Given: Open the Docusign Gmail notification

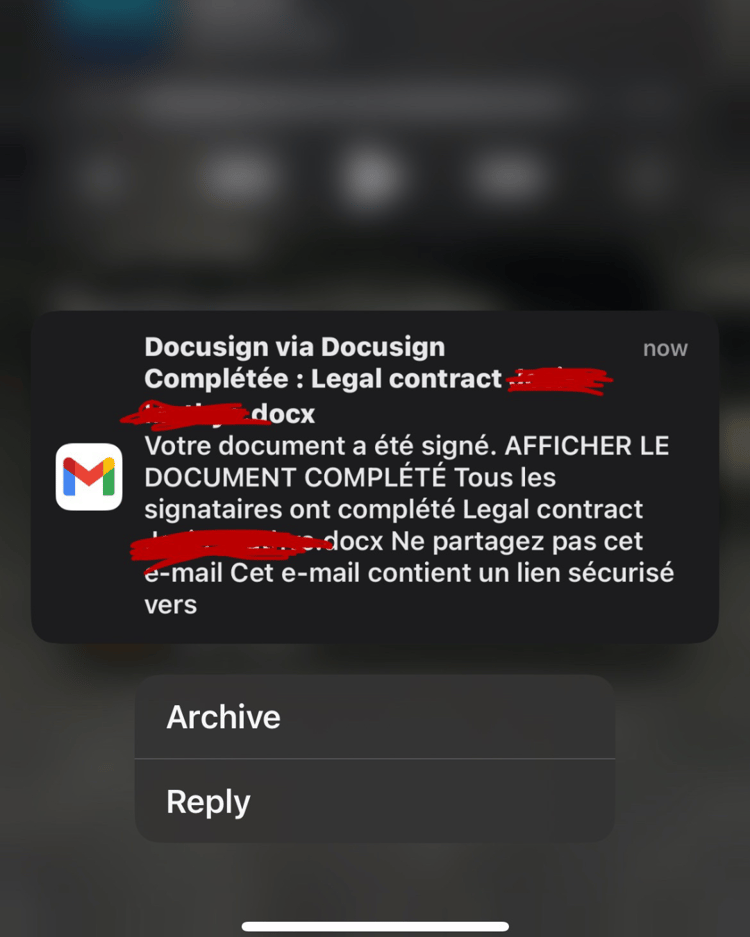Looking at the screenshot, I should point(375,476).
